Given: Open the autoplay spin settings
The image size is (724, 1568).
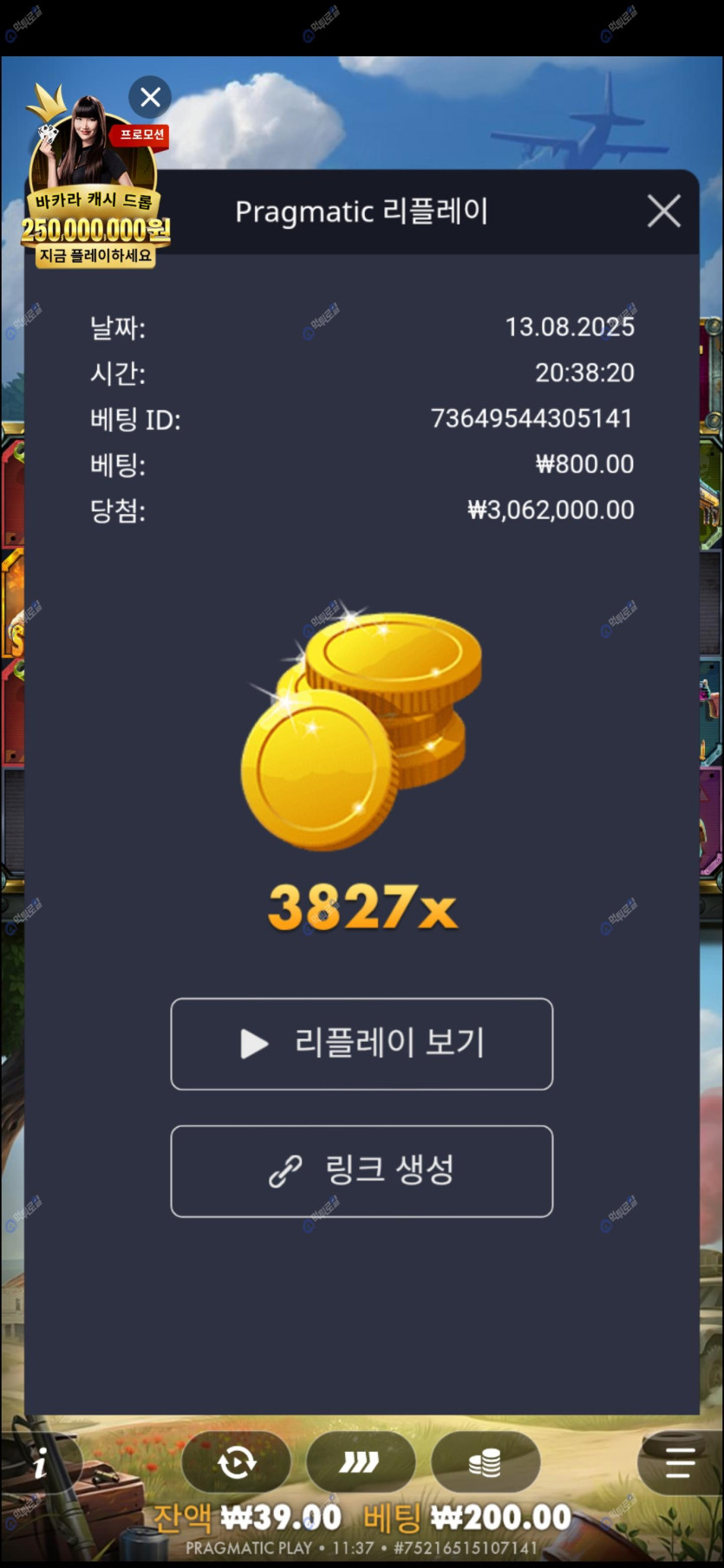Looking at the screenshot, I should [236, 1462].
